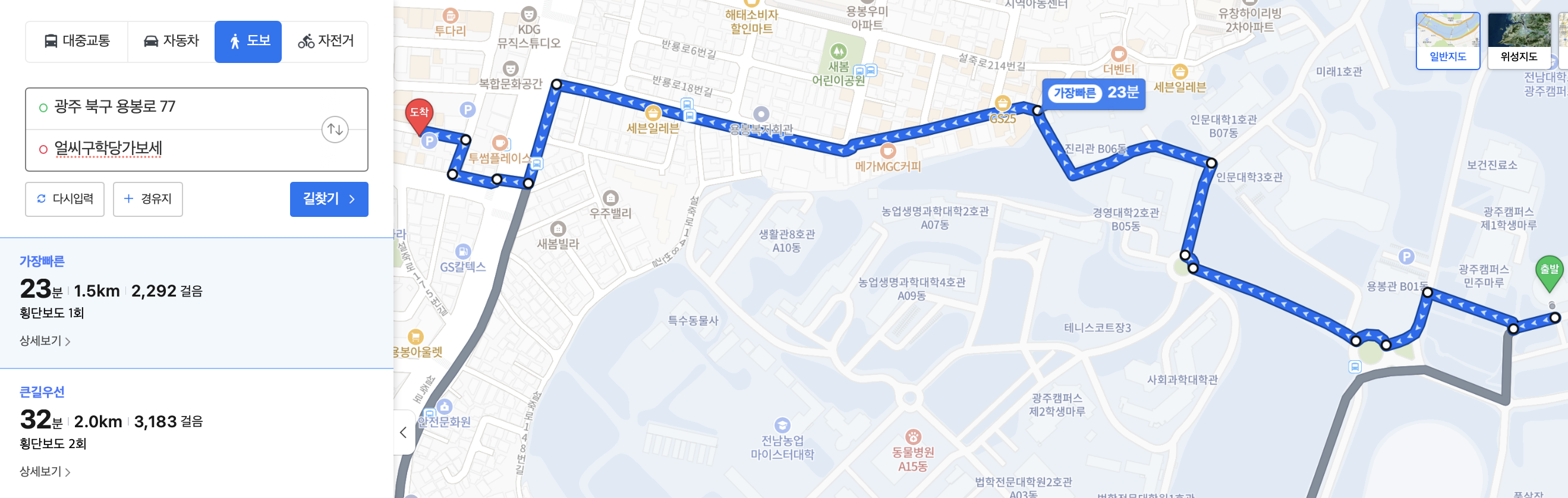
Task: Swap the start and destination
Action: [x=335, y=129]
